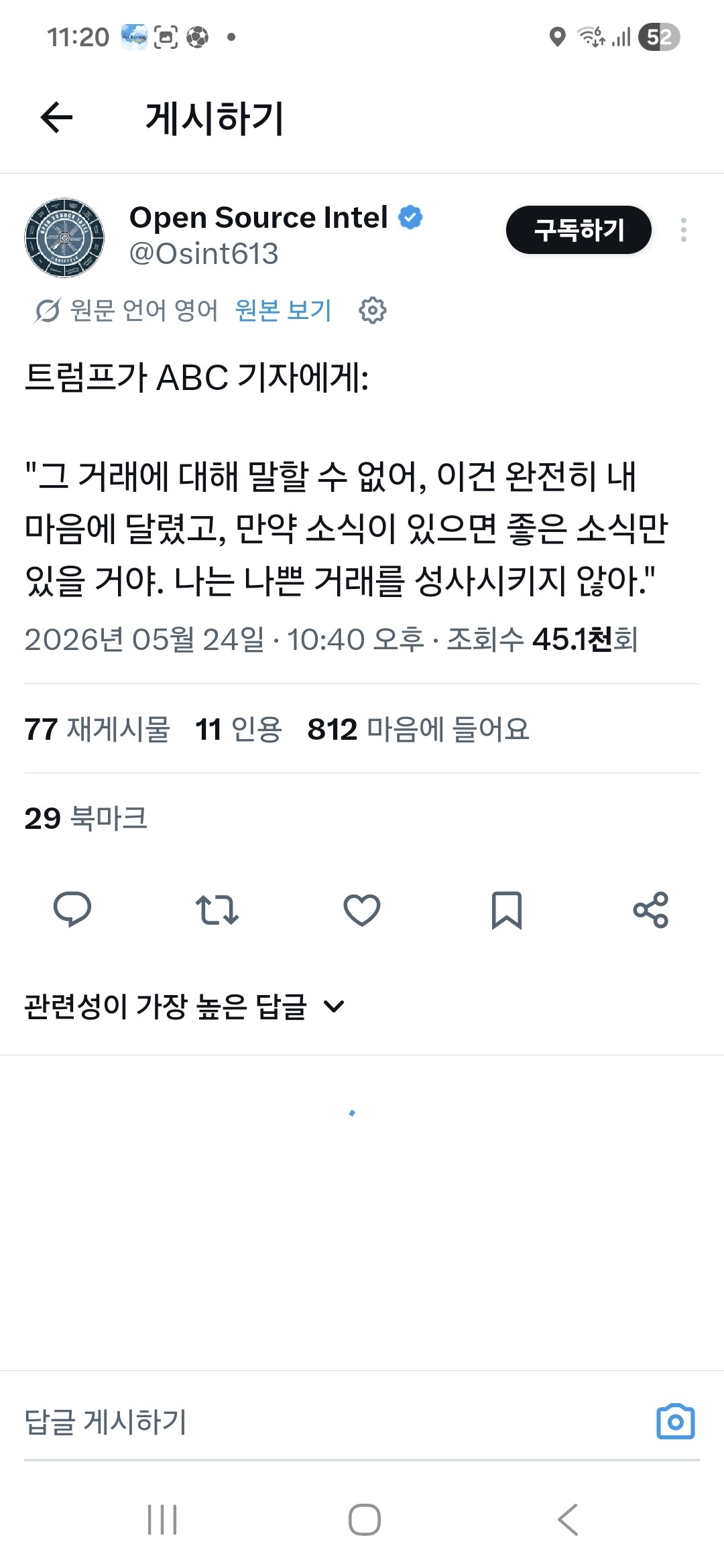Go back using the top-left arrow
This screenshot has height=1568, width=724.
[56, 118]
